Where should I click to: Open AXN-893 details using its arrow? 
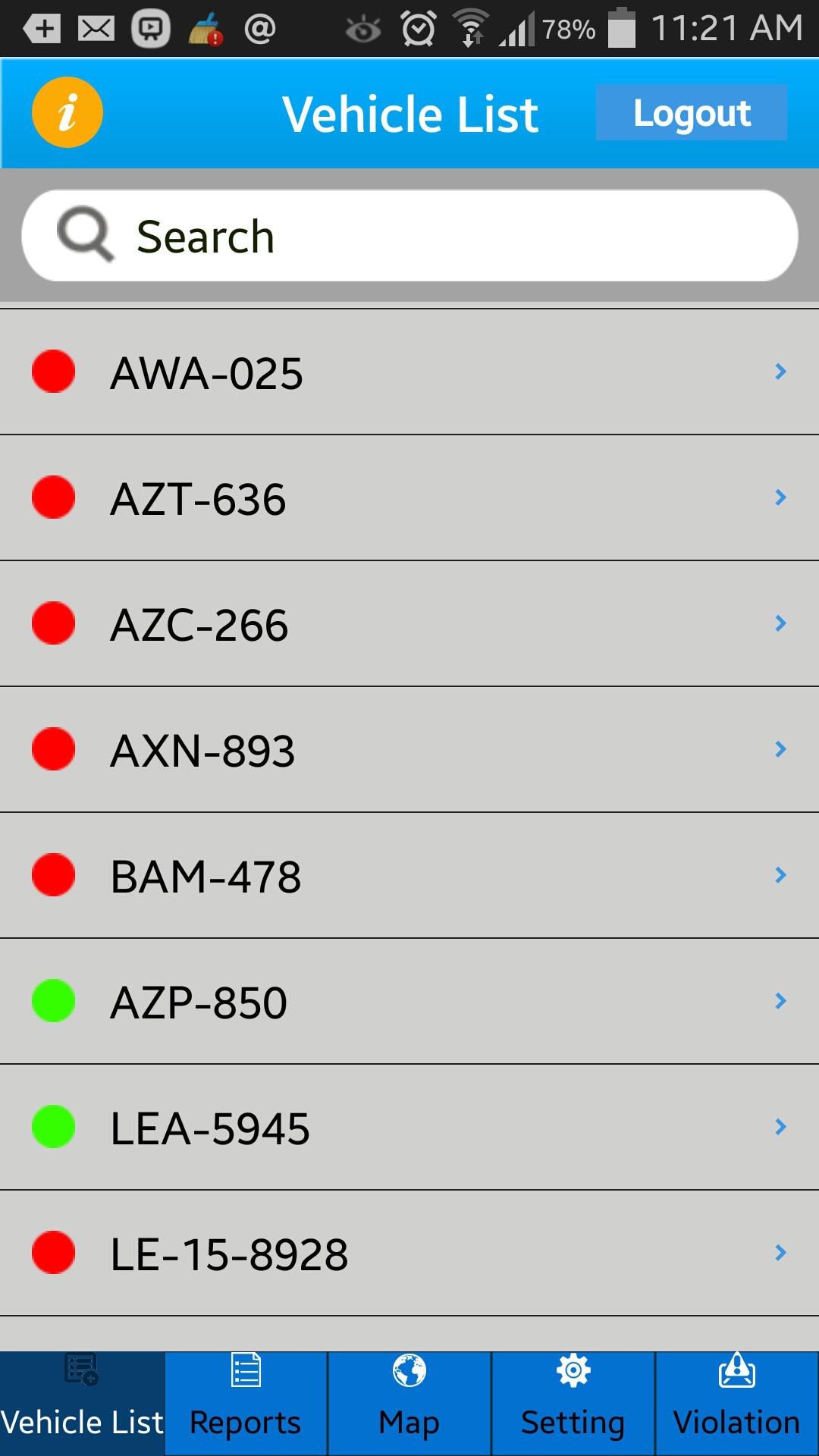pos(780,750)
